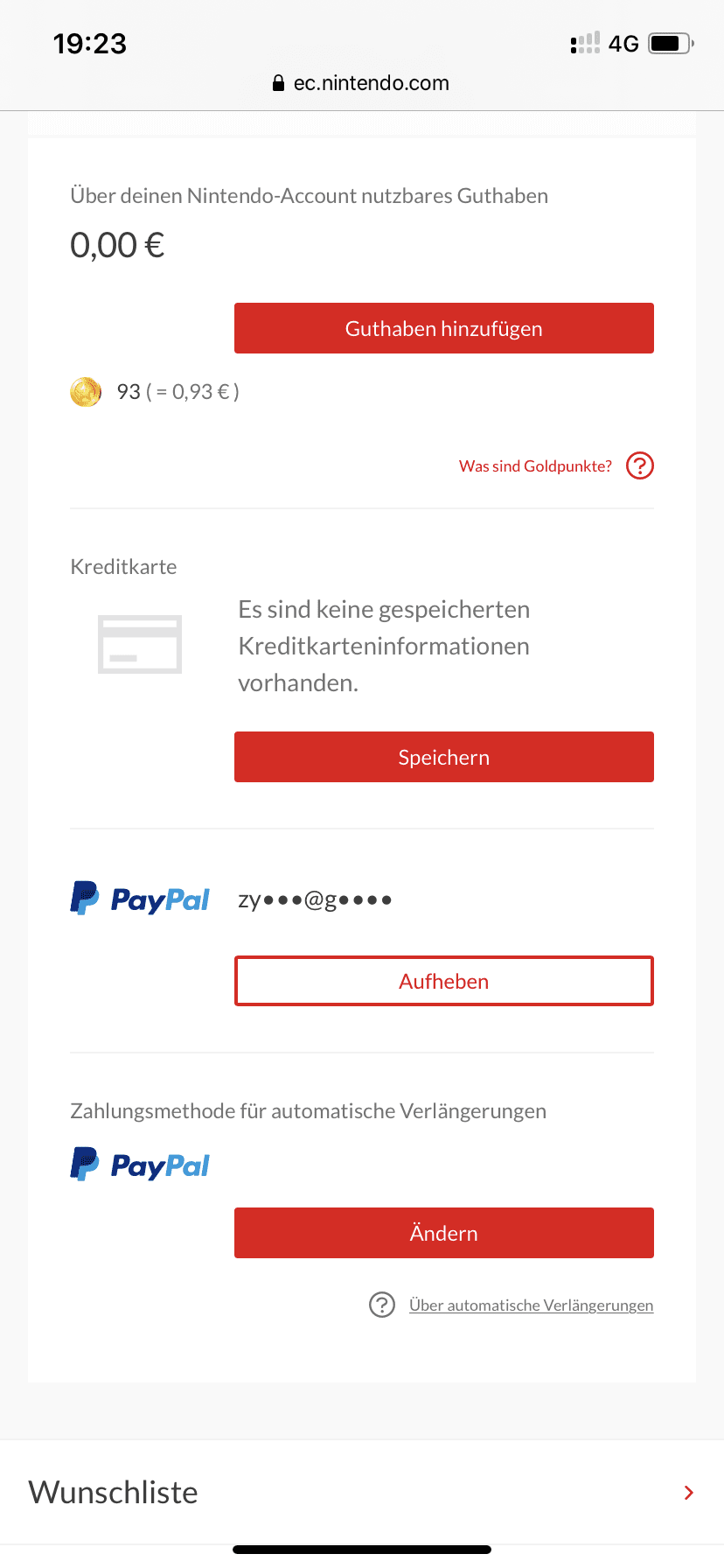
Task: Tap the ec.nintendo.com address bar
Action: pyautogui.click(x=361, y=83)
